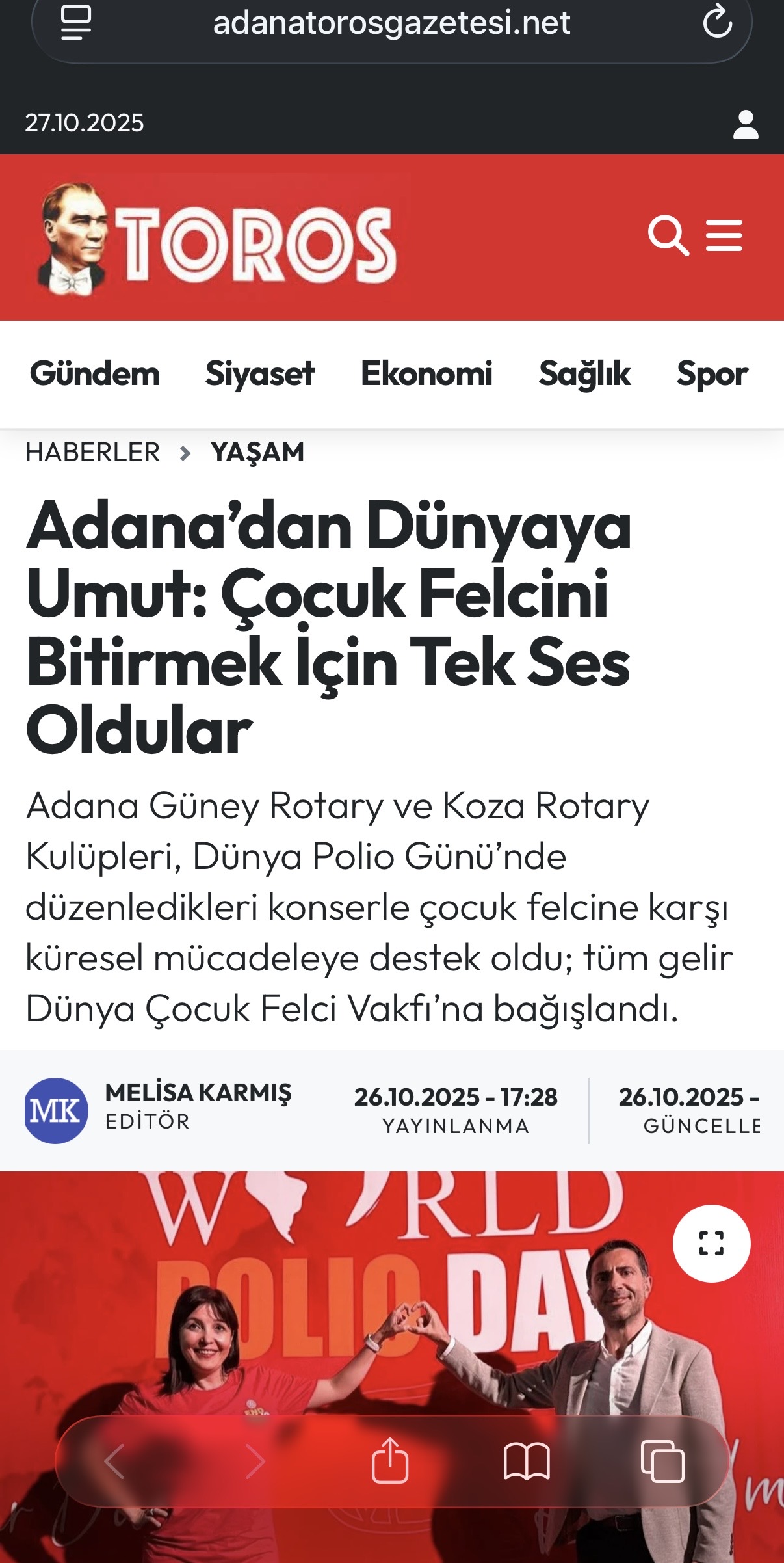This screenshot has height=1563, width=784.
Task: Open the user account icon
Action: (x=745, y=124)
